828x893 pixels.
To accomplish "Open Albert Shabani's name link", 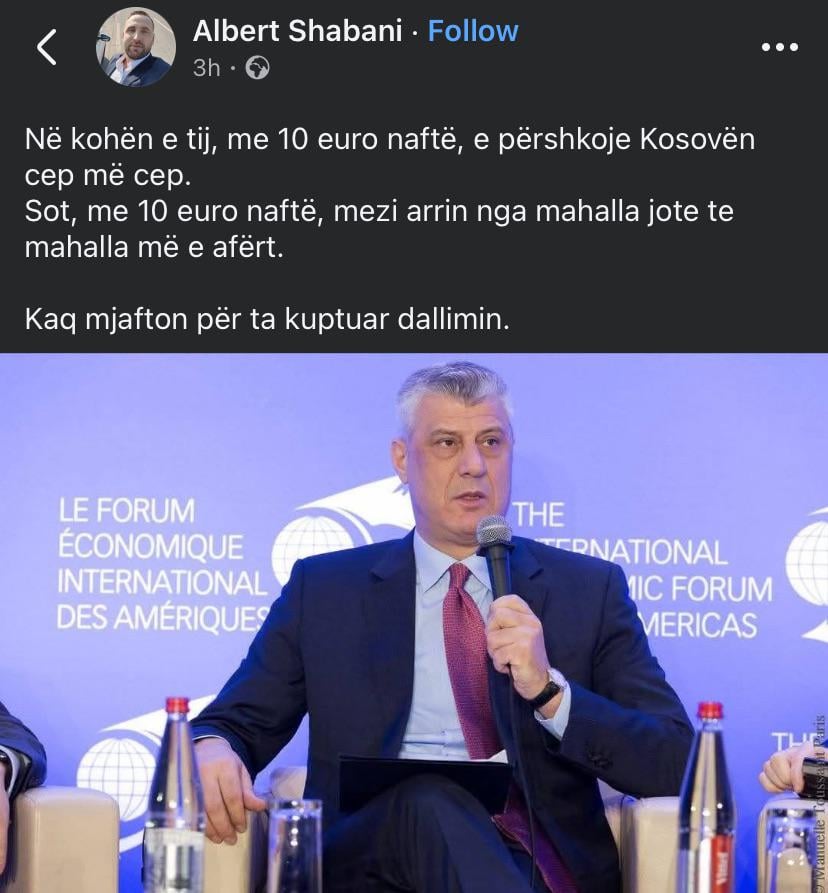I will click(x=297, y=31).
